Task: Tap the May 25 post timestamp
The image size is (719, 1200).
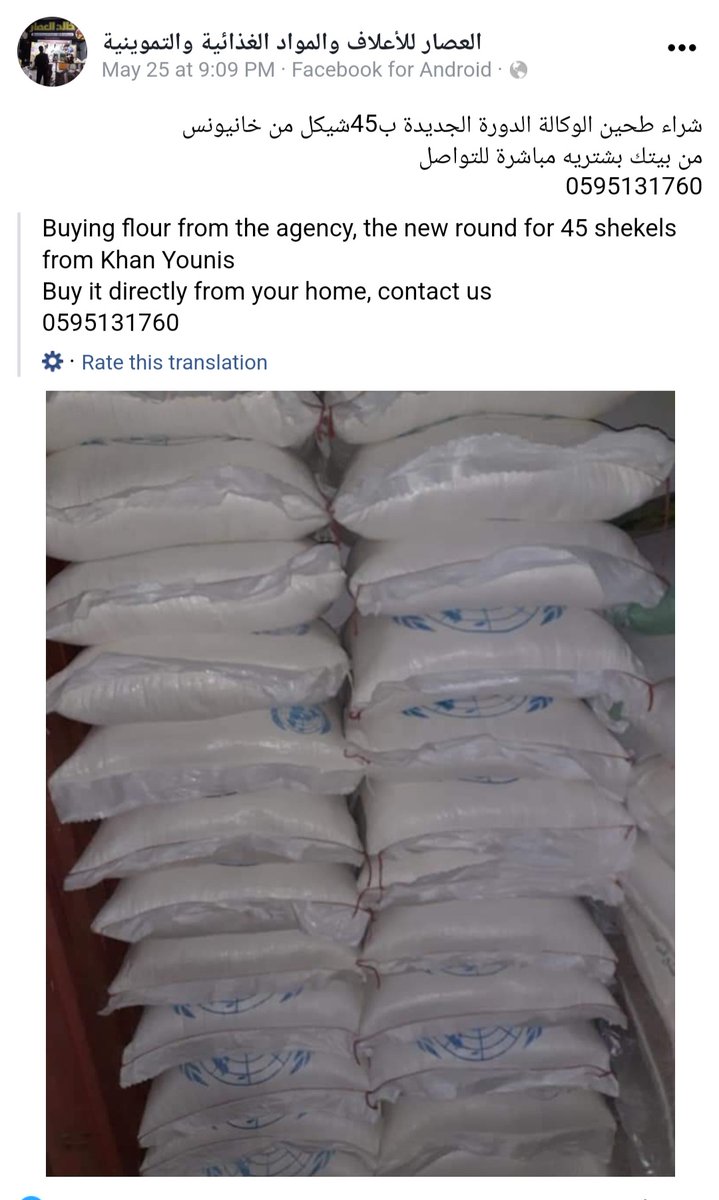Action: click(189, 70)
